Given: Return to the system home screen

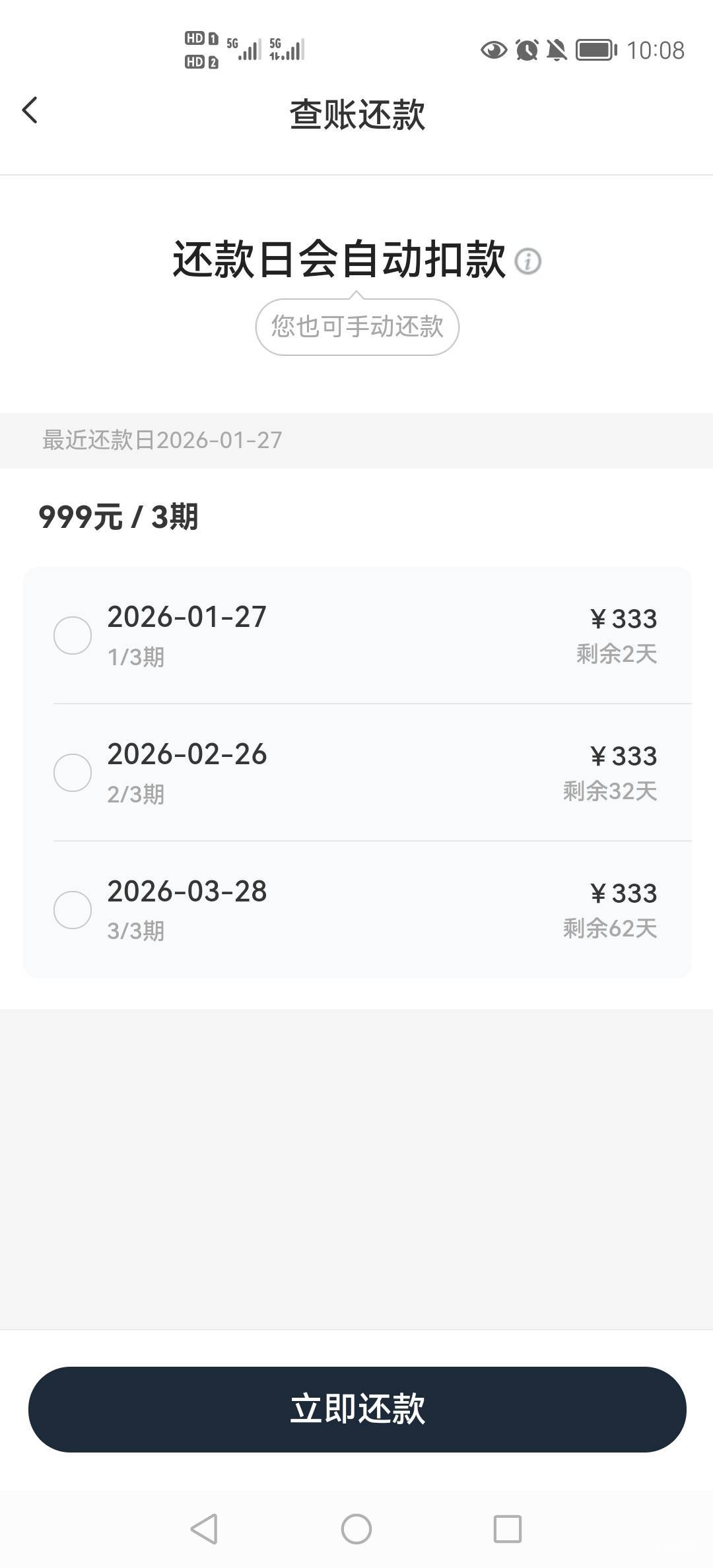Looking at the screenshot, I should [356, 1528].
